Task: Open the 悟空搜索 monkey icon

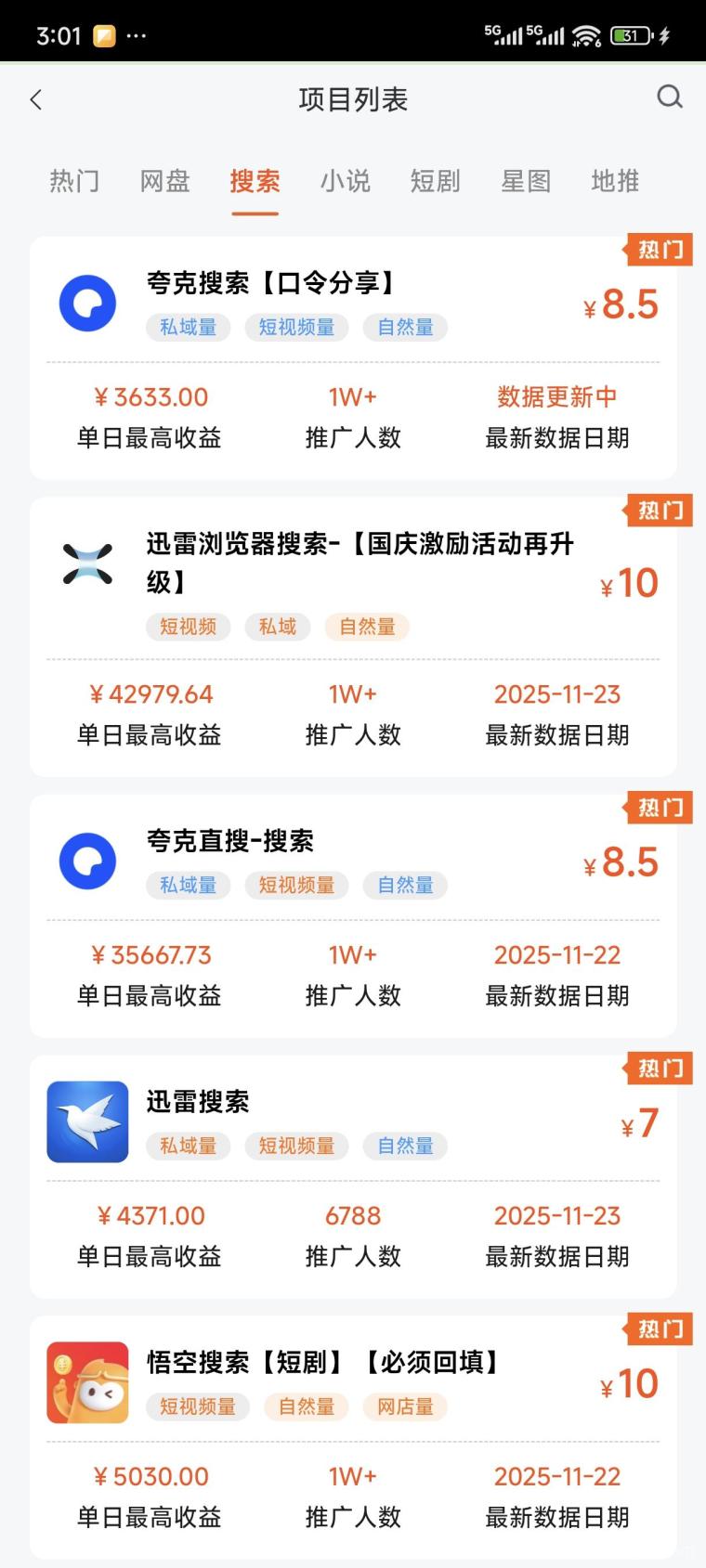Action: 88,1381
